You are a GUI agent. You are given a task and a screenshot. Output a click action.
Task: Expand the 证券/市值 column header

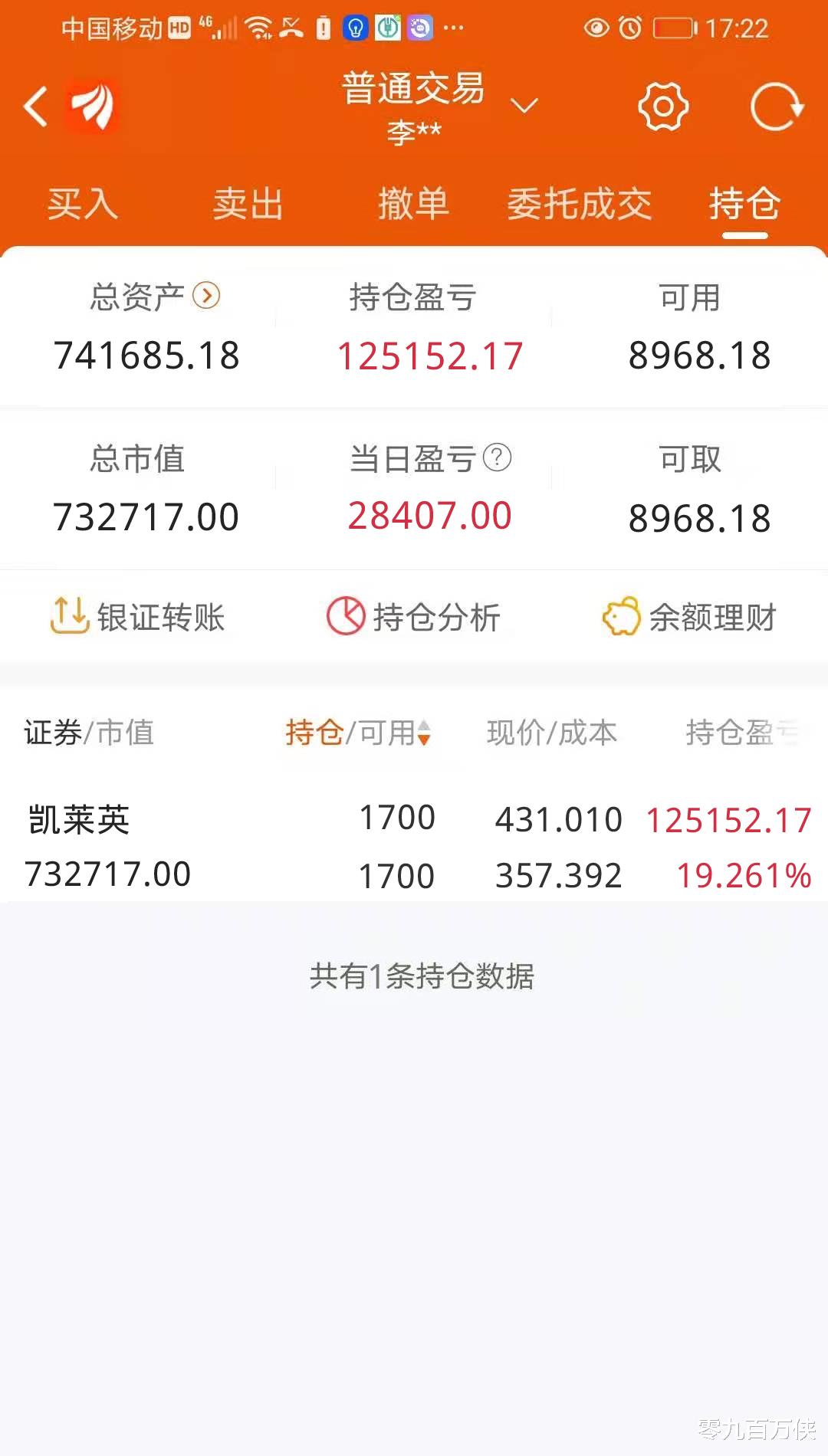click(x=87, y=733)
